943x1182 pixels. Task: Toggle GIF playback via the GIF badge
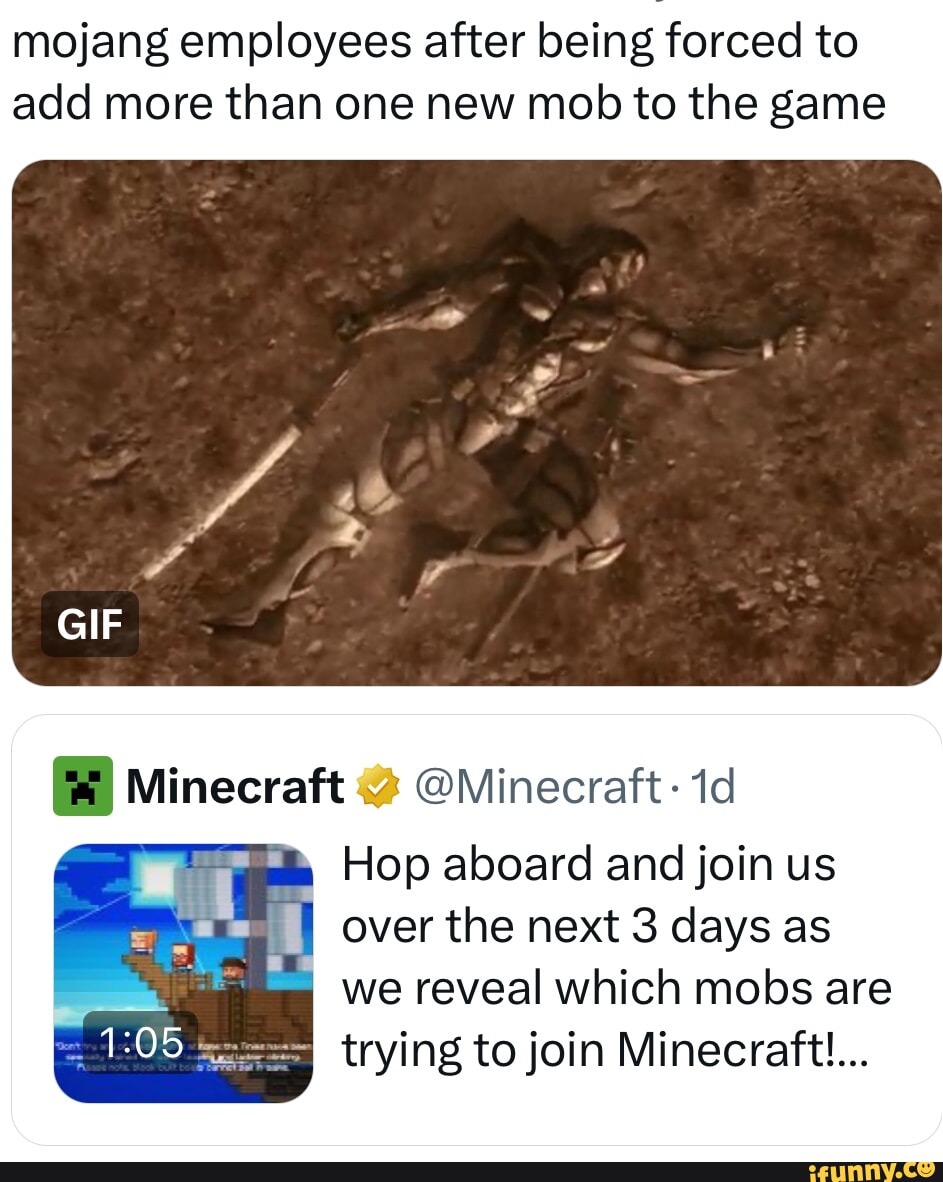point(89,624)
